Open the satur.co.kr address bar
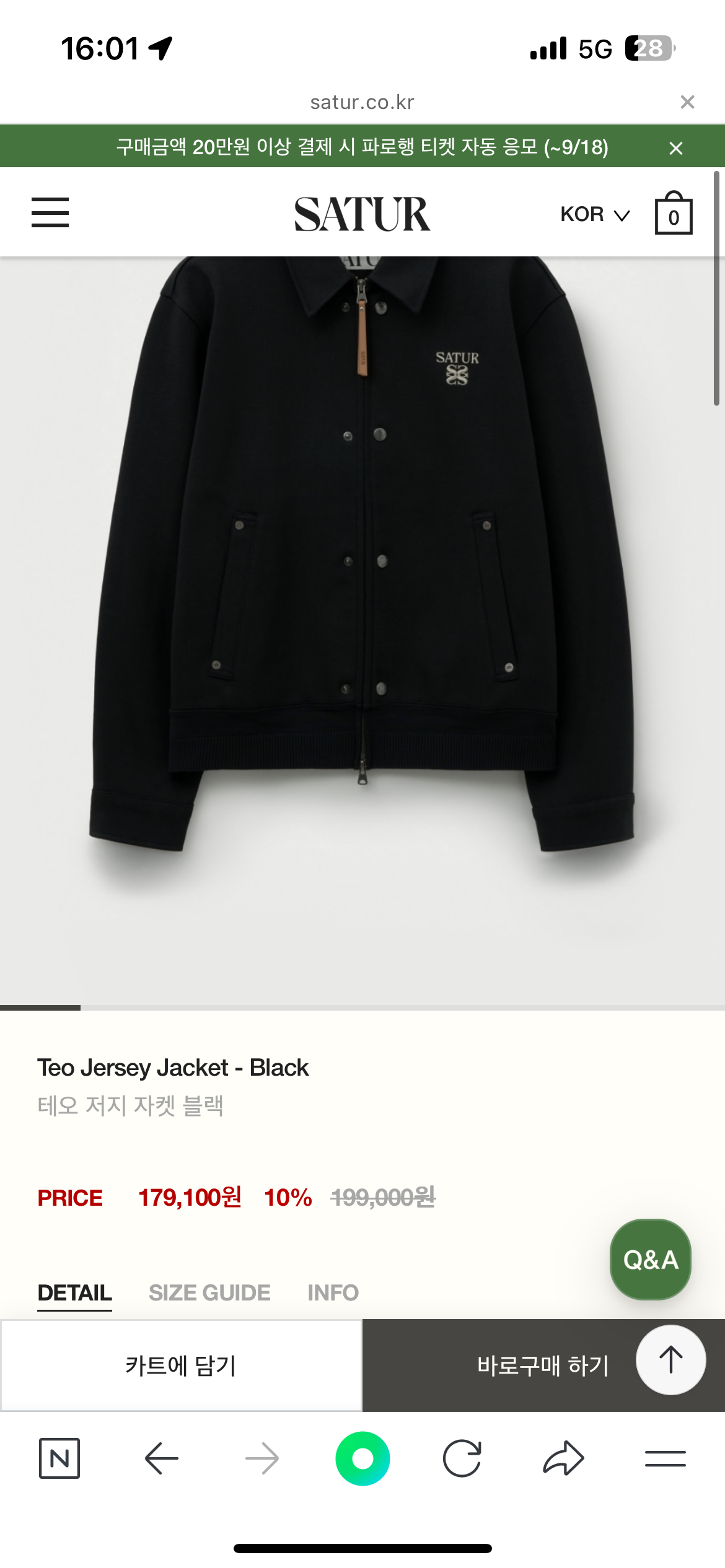725x1568 pixels. click(x=362, y=102)
